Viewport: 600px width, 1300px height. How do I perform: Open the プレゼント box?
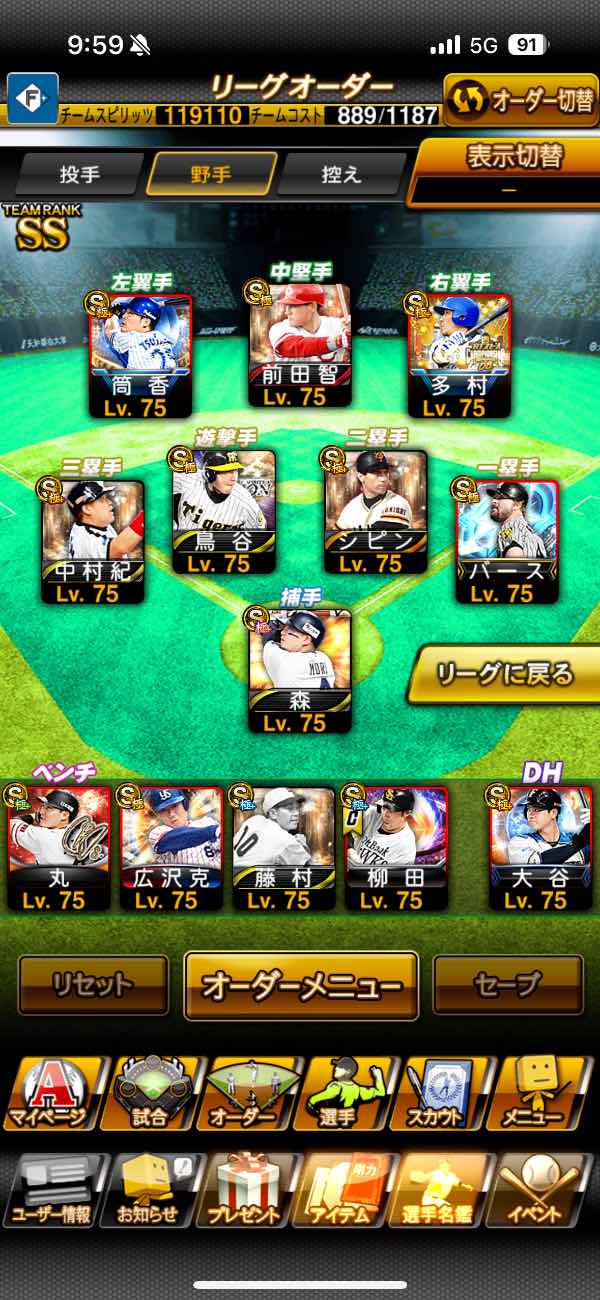244,1191
